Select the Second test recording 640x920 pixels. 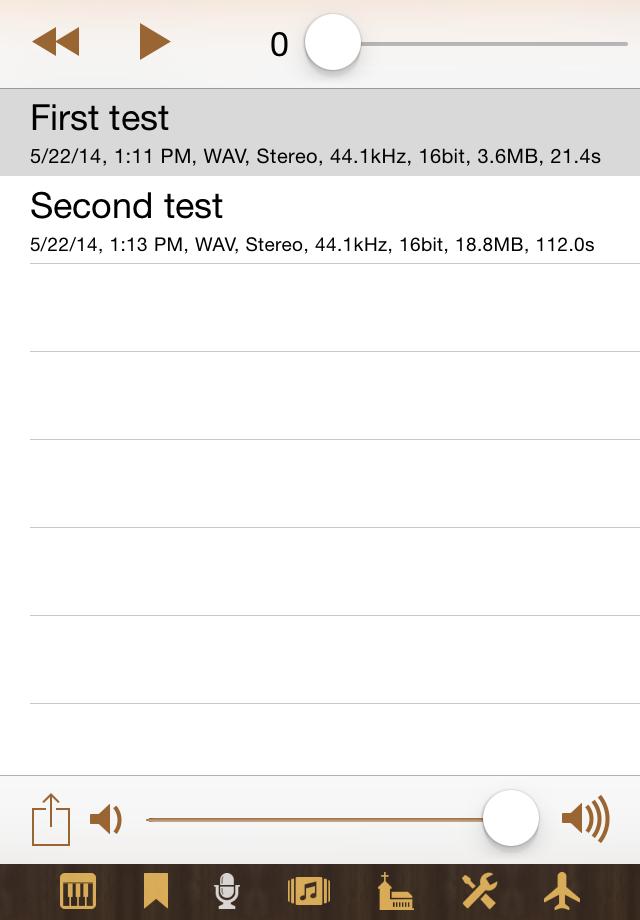click(320, 220)
